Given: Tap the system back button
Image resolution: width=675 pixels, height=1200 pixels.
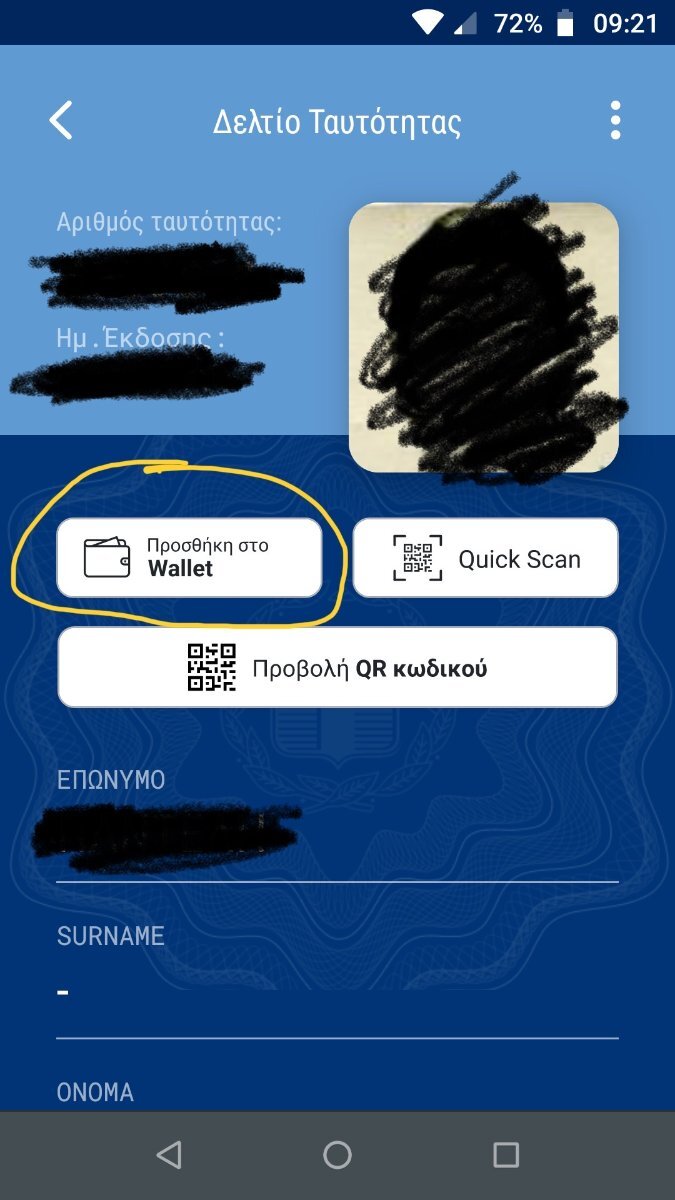Looking at the screenshot, I should coord(169,1156).
